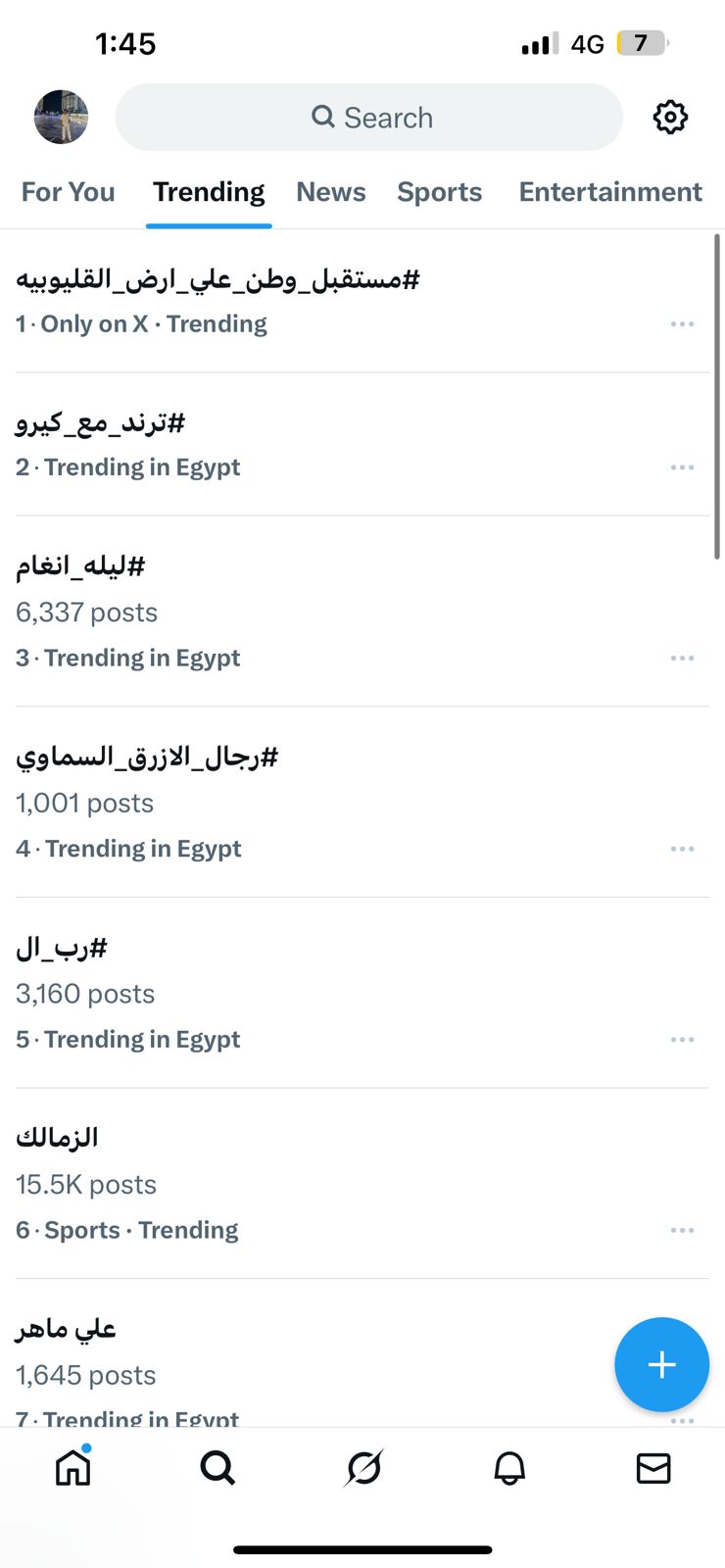Open more options for the 6,337 posts trend

[x=682, y=659]
